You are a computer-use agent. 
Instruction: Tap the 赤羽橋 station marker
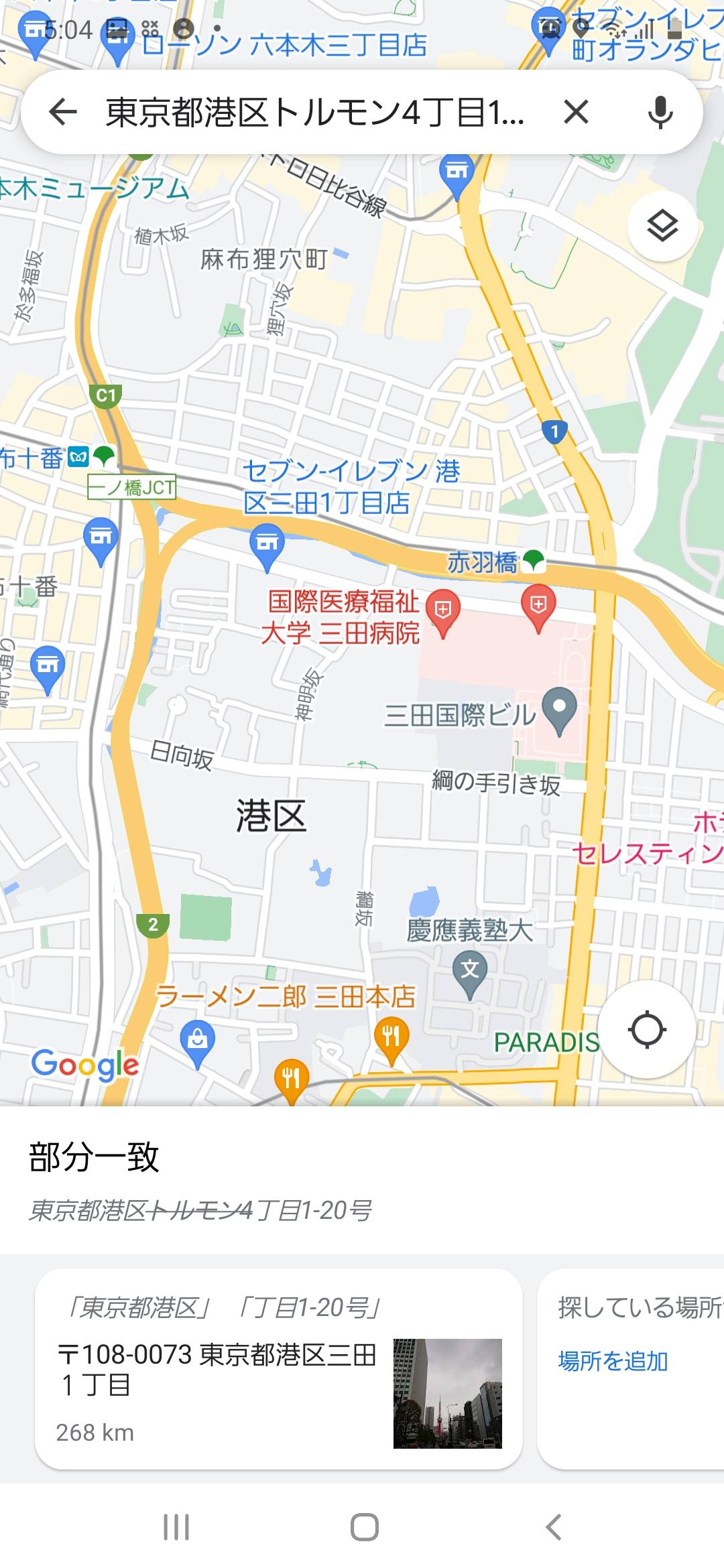534,560
